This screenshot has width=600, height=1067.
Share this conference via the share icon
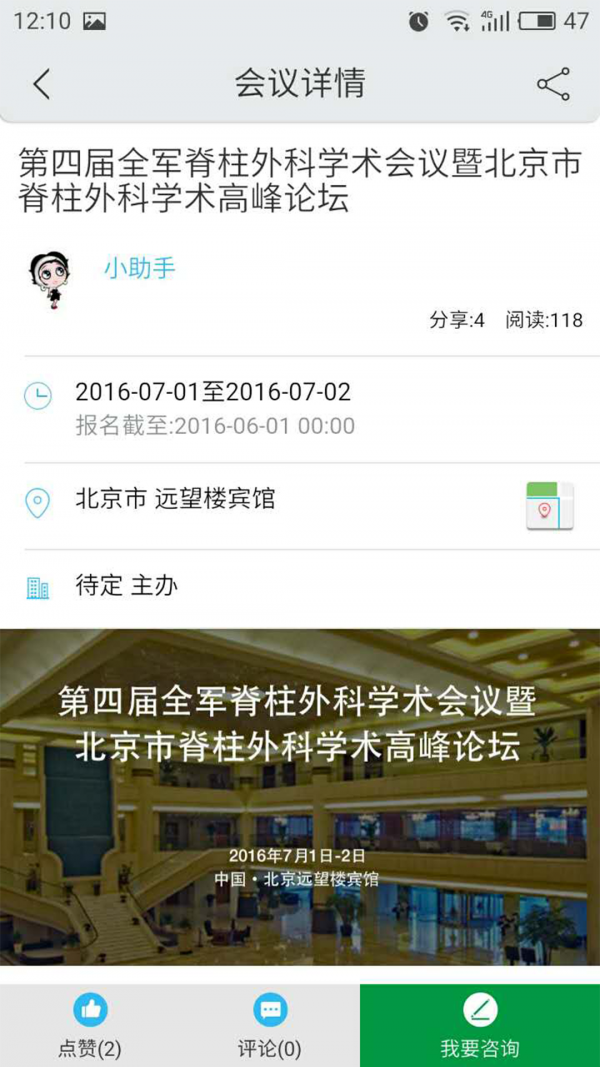553,84
